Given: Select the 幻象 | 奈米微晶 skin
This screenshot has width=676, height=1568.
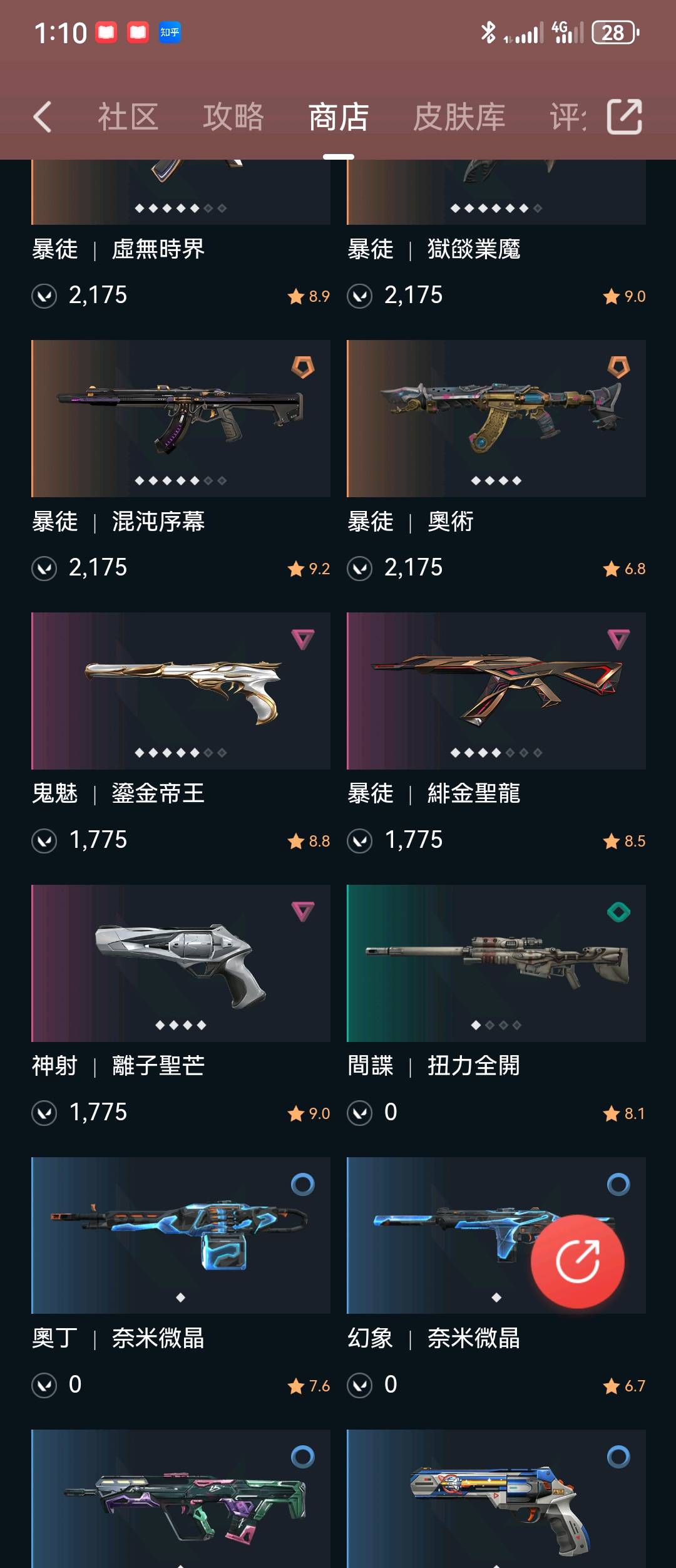Looking at the screenshot, I should click(x=438, y=1235).
